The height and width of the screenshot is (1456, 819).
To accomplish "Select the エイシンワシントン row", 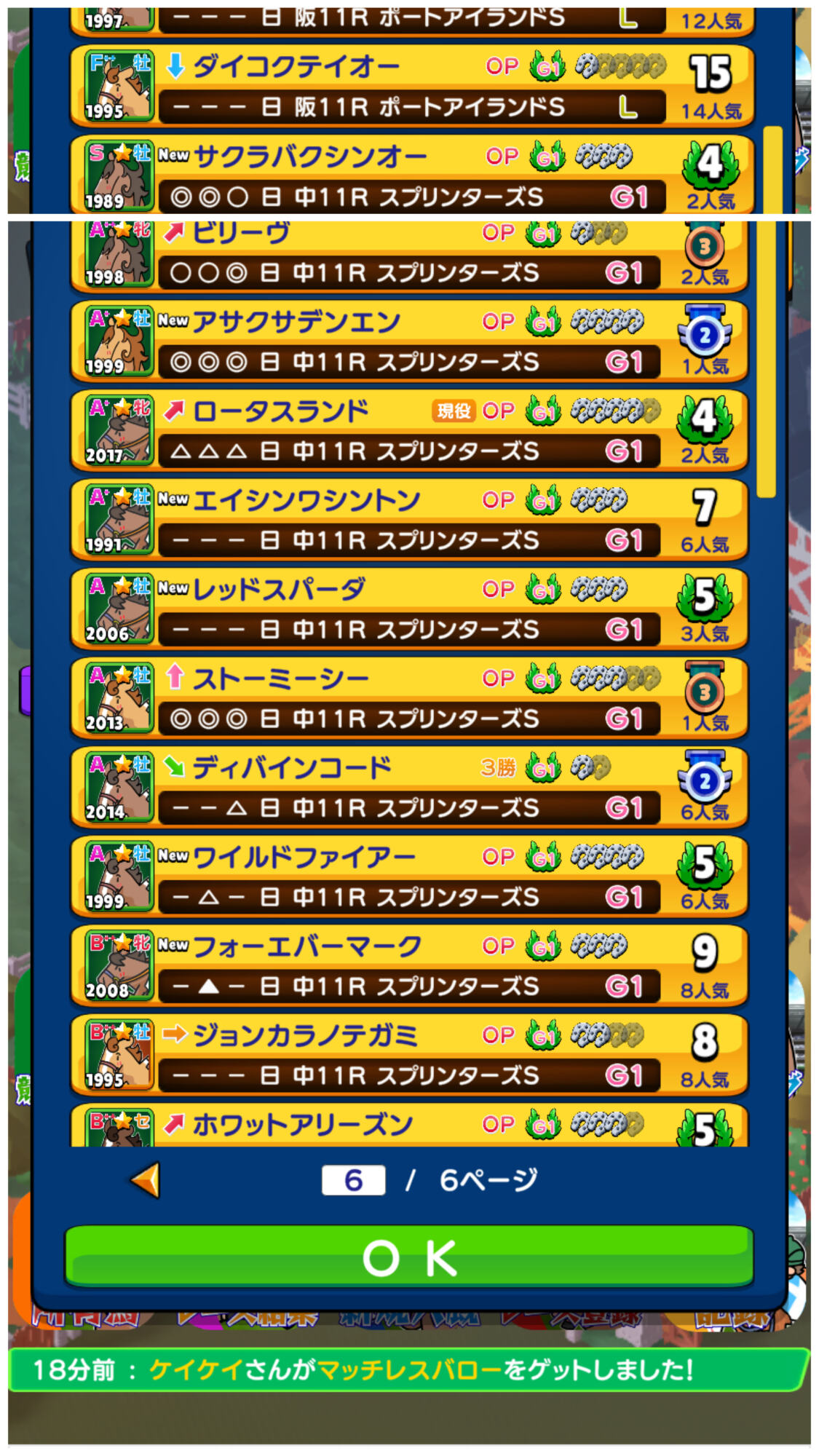I will coord(409,520).
